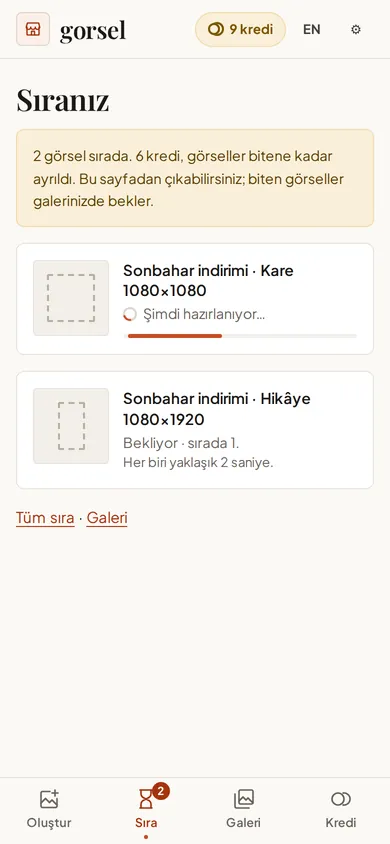Open the gorsel home logo
The image size is (390, 844).
[x=72, y=30]
